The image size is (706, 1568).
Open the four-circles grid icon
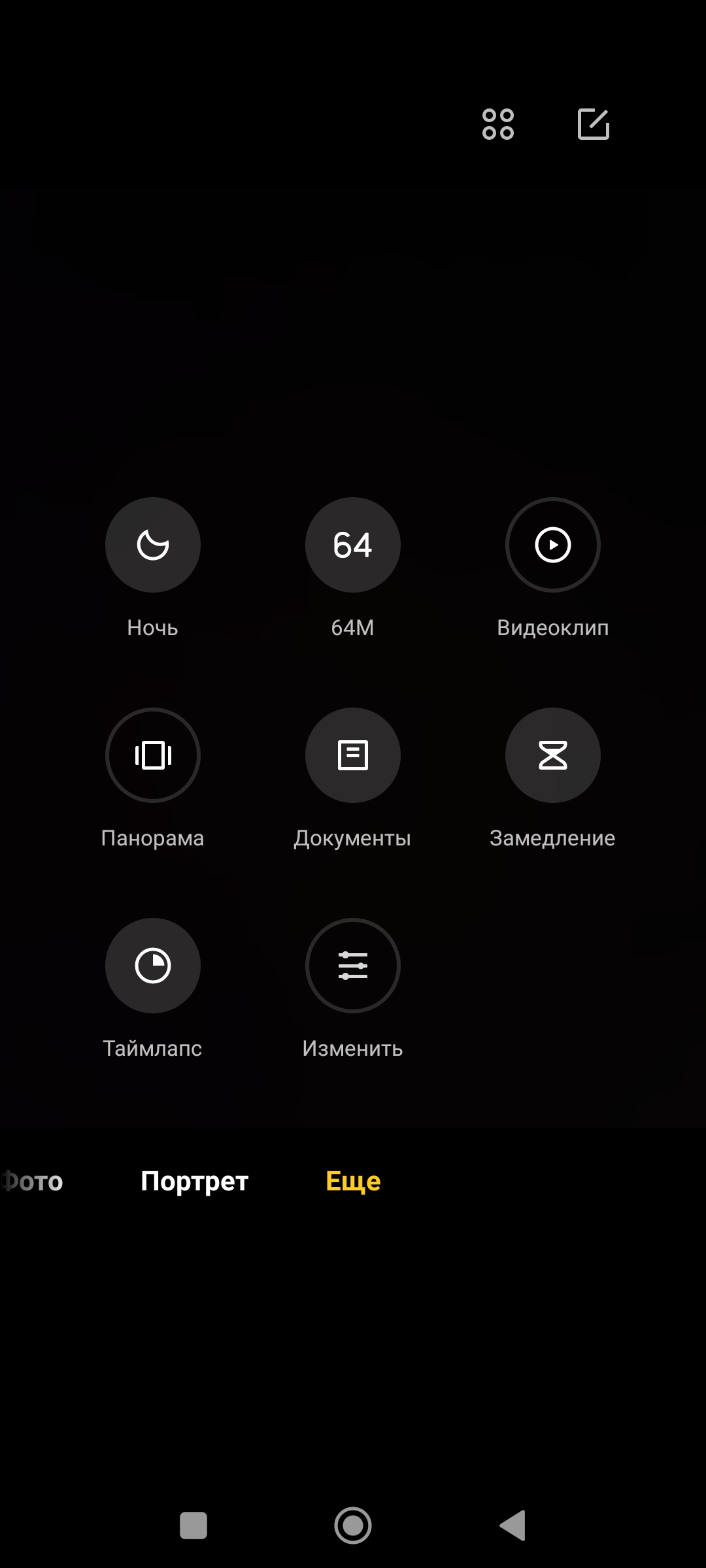coord(498,124)
